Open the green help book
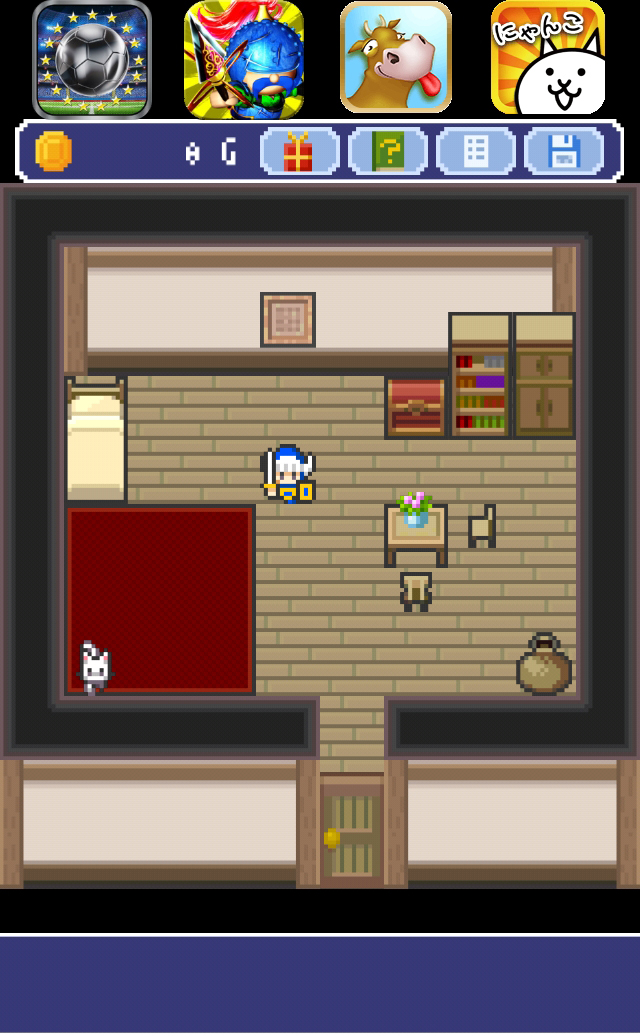The height and width of the screenshot is (1036, 640). pos(387,152)
